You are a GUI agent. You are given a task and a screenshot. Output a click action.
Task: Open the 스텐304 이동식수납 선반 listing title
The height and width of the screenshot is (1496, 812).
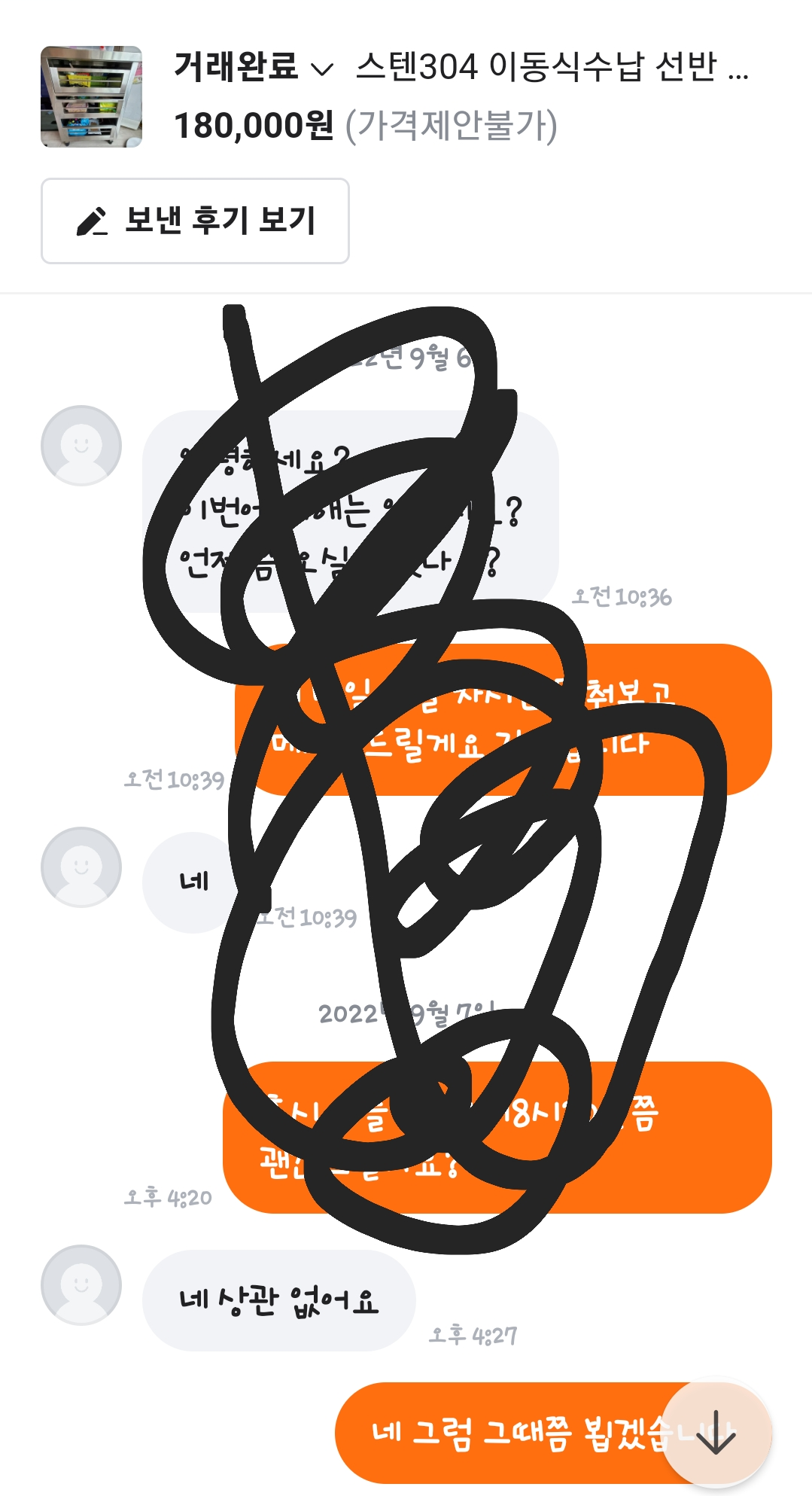pyautogui.click(x=552, y=66)
